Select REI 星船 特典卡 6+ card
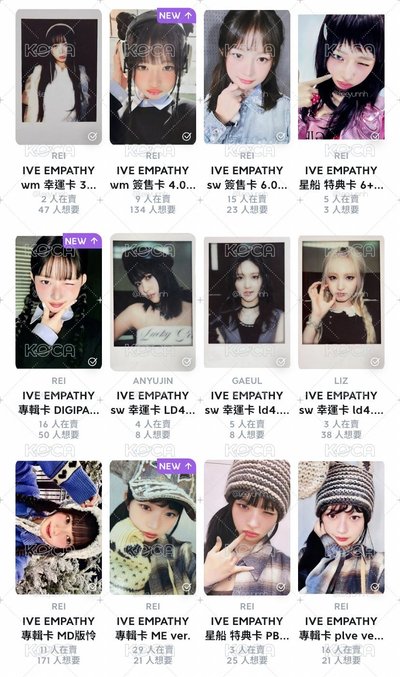This screenshot has height=677, width=400. click(341, 77)
